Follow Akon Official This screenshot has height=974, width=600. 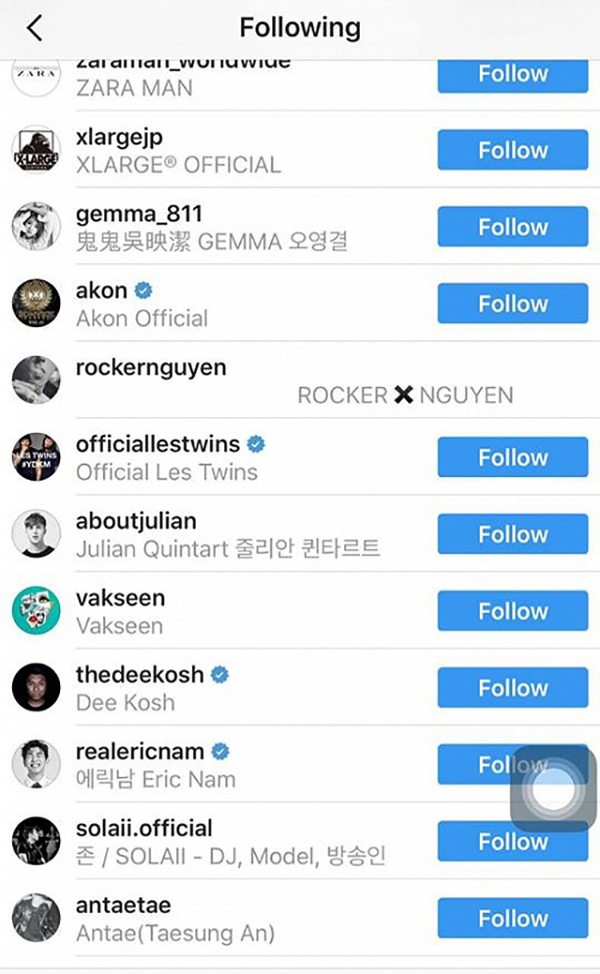tap(512, 304)
